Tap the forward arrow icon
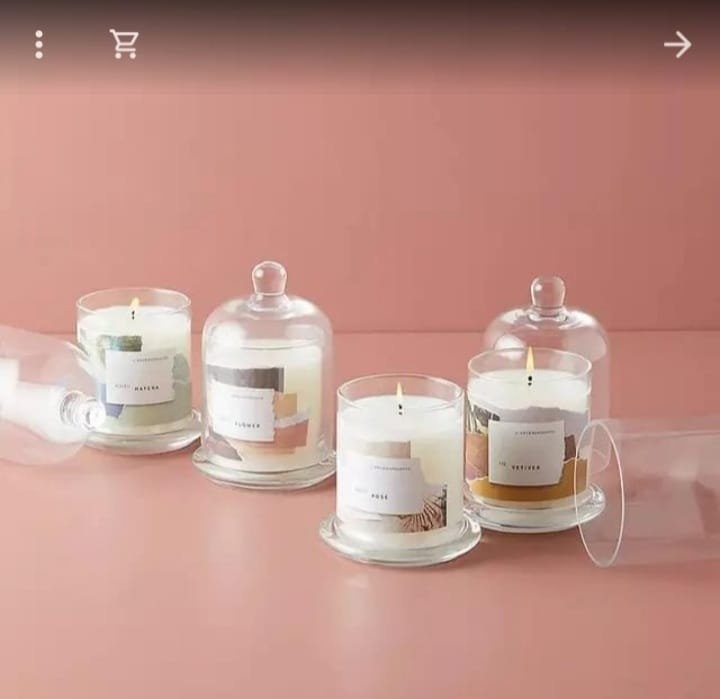Screen dimensions: 720x699 [x=677, y=44]
